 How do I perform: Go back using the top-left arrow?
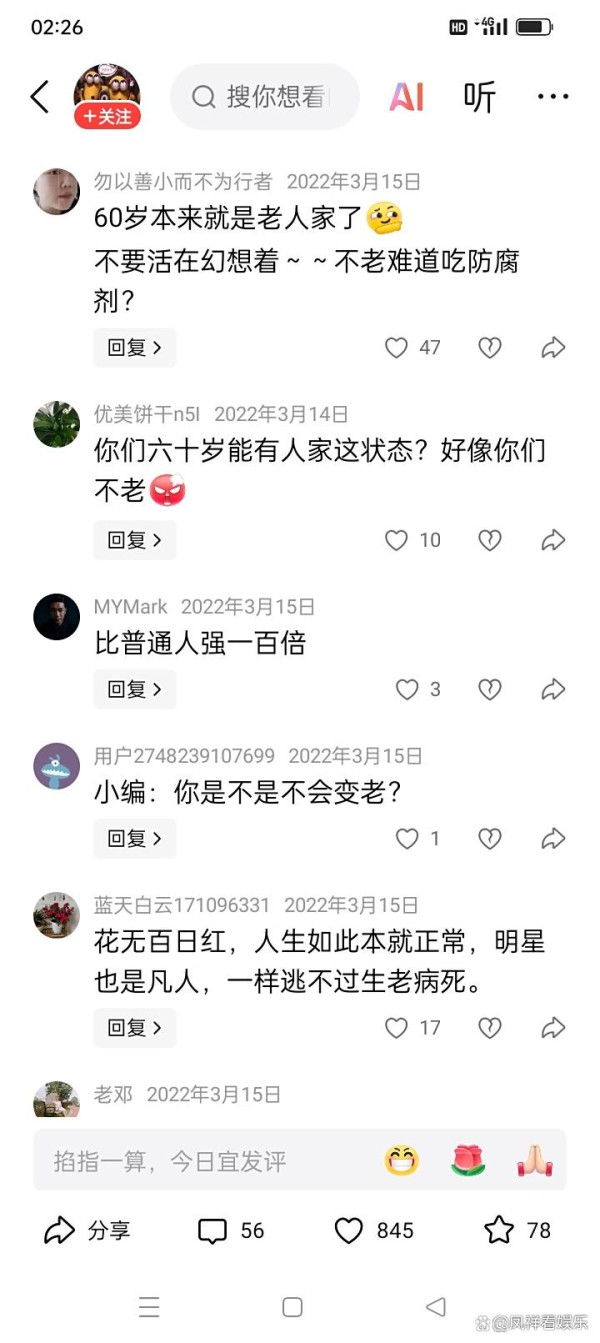click(40, 97)
